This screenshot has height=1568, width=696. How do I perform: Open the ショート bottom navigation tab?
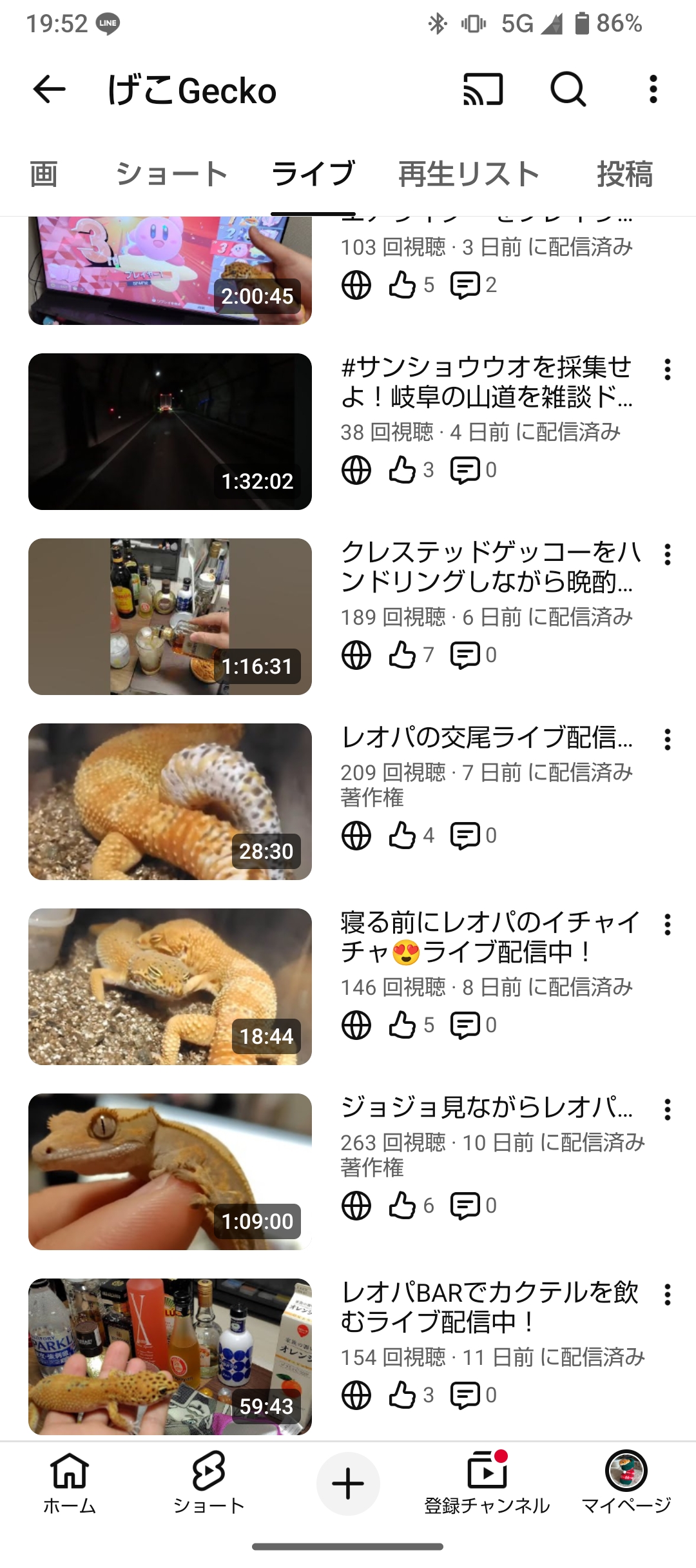pyautogui.click(x=209, y=1483)
